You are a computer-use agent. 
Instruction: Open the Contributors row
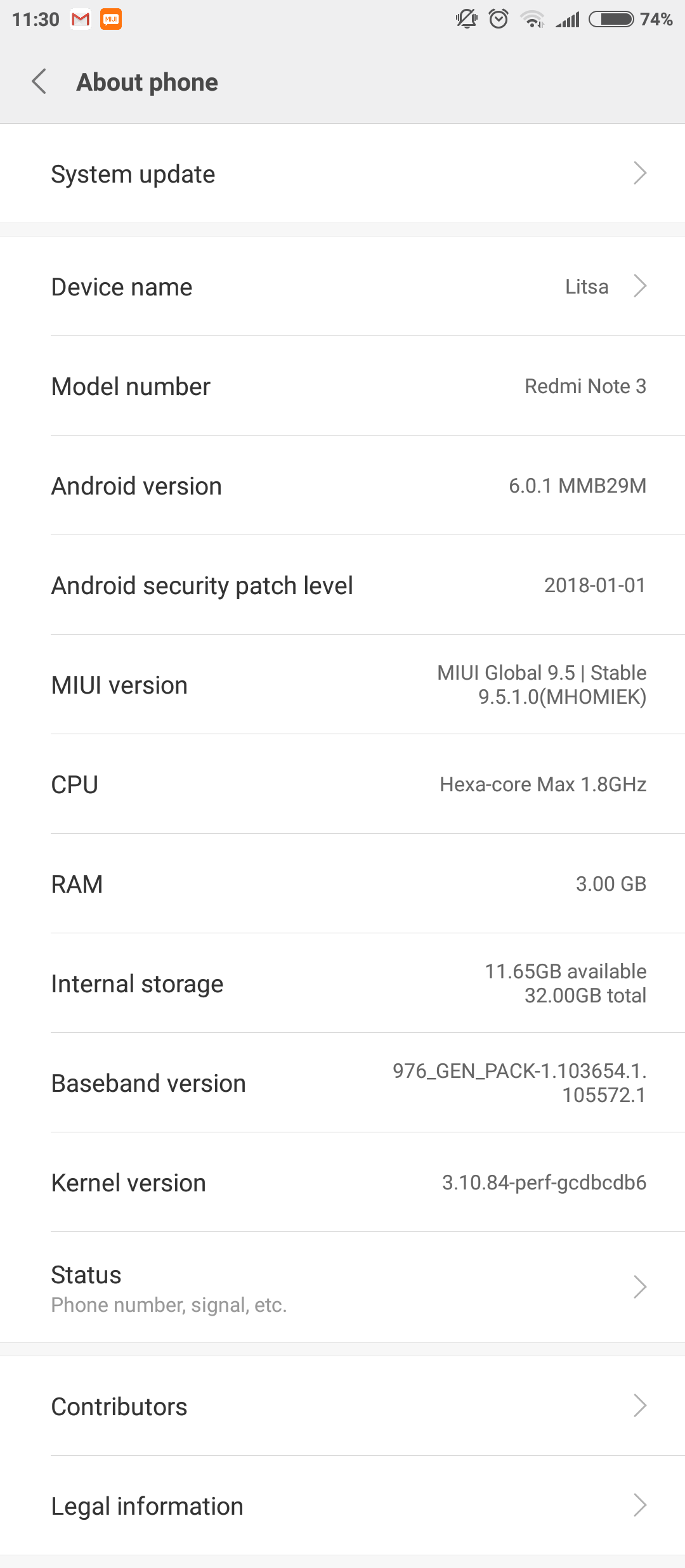point(342,1406)
